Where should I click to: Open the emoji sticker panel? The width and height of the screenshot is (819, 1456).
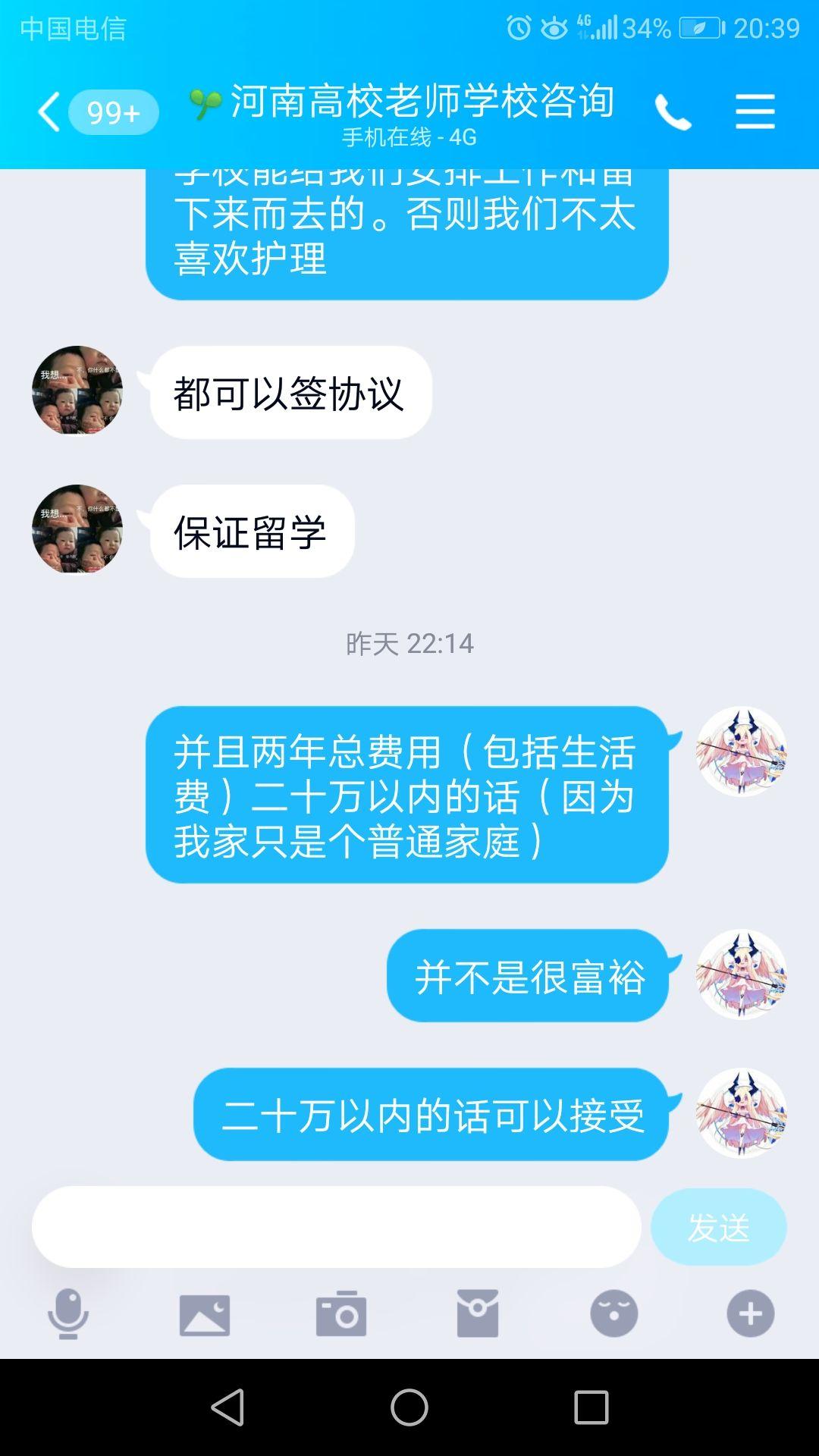[614, 1313]
